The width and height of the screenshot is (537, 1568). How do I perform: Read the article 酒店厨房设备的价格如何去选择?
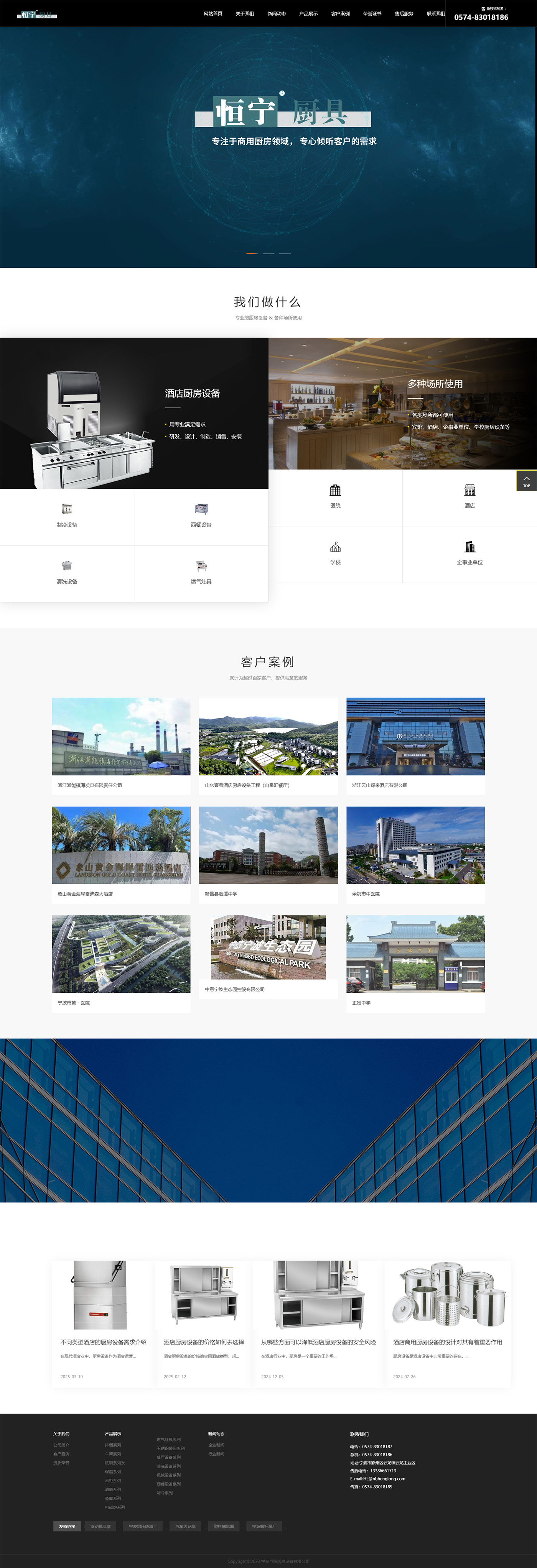[203, 1342]
